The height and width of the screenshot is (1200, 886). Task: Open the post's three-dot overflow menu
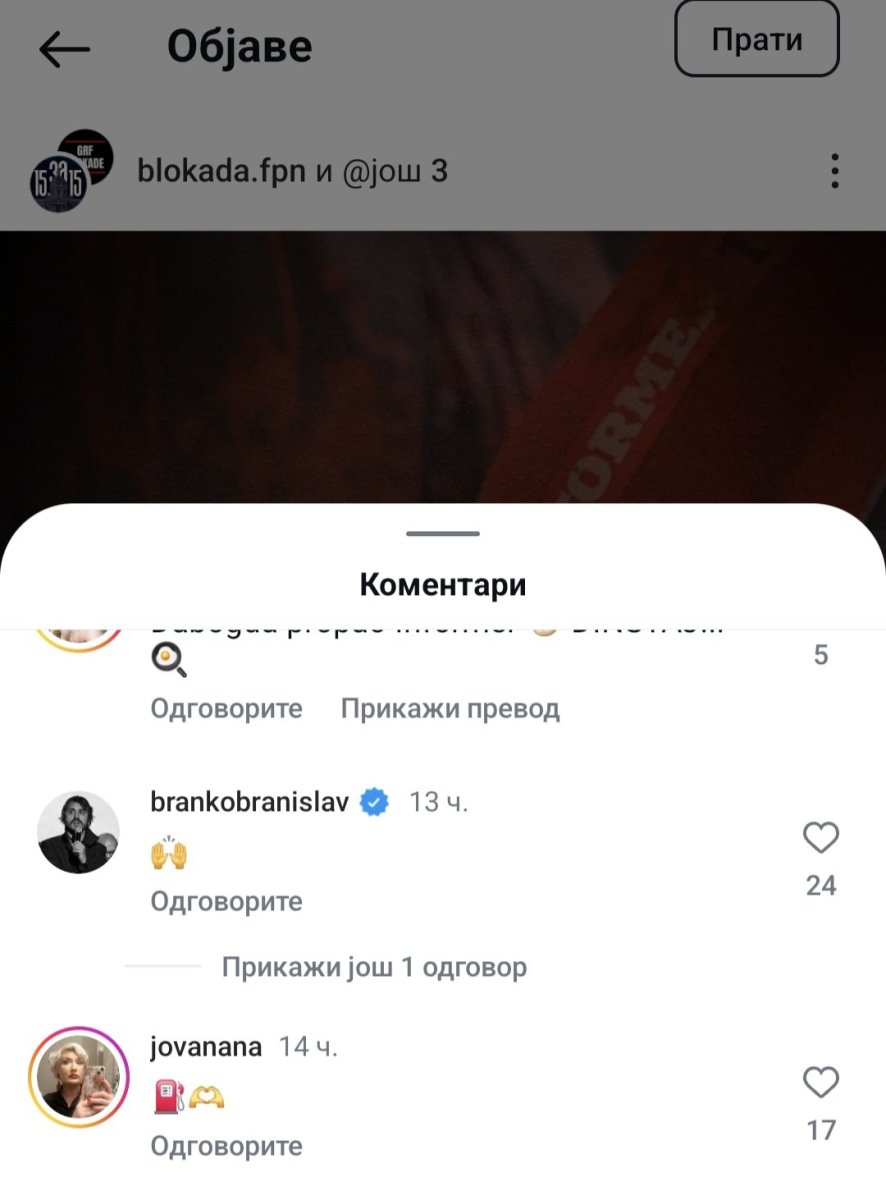[834, 172]
